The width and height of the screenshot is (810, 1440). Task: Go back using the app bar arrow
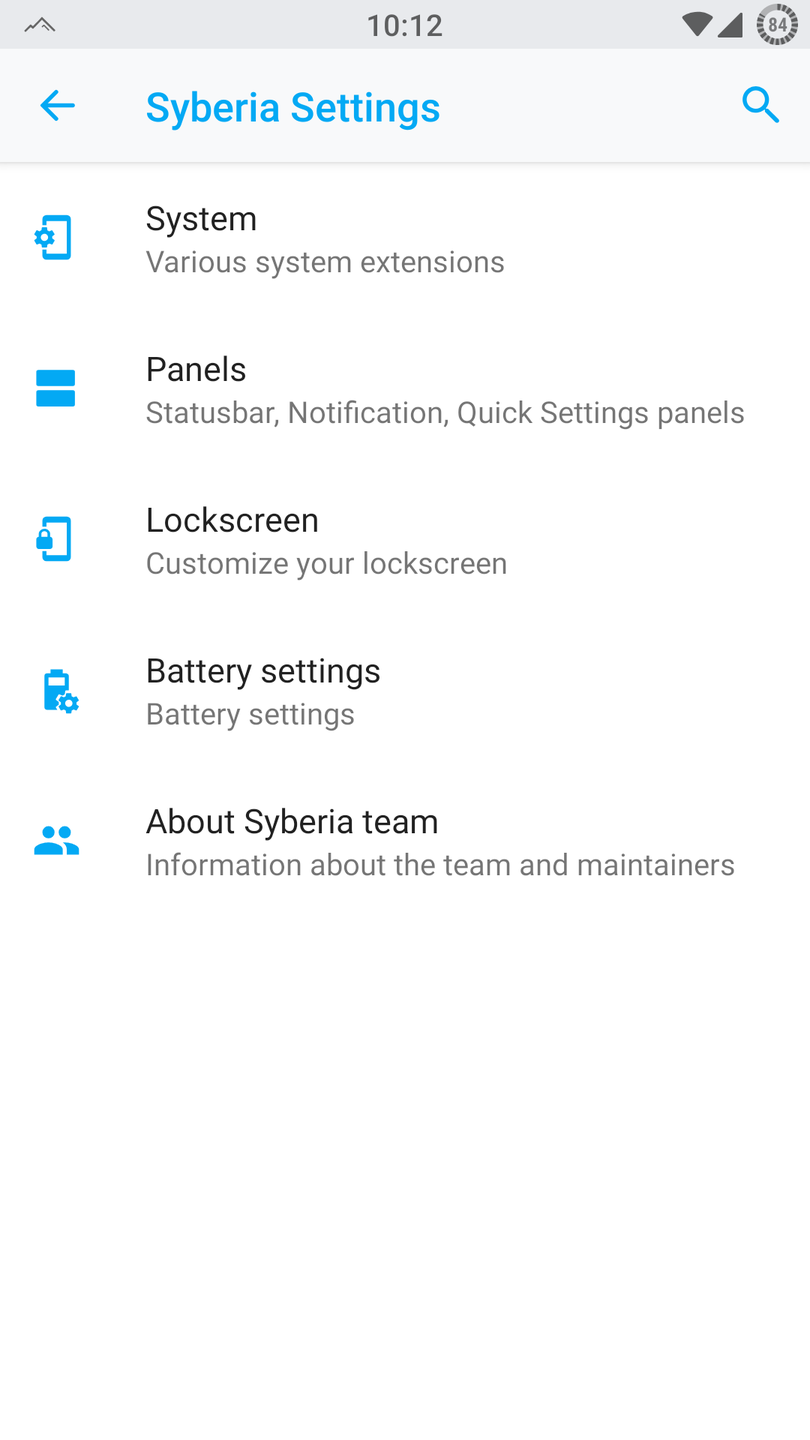pos(57,106)
